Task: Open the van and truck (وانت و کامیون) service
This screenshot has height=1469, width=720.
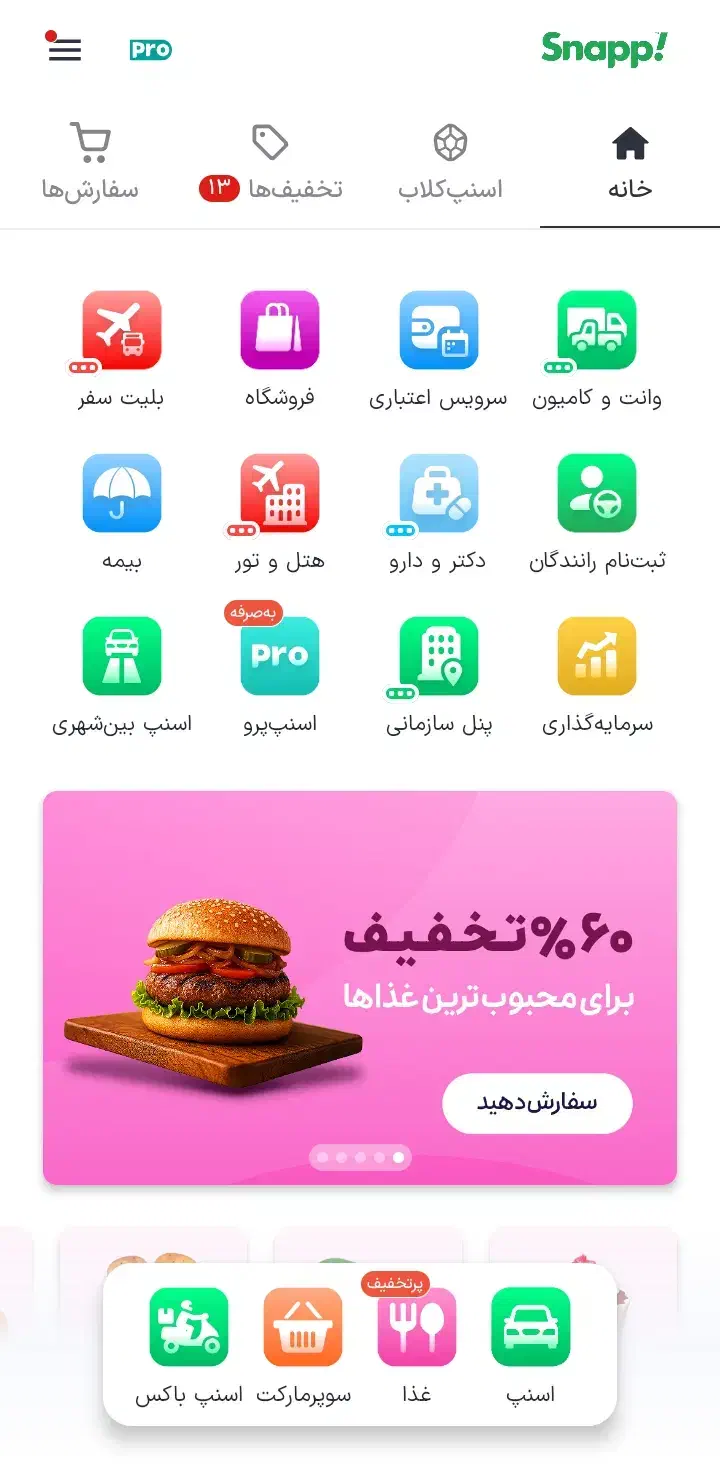Action: 596,331
